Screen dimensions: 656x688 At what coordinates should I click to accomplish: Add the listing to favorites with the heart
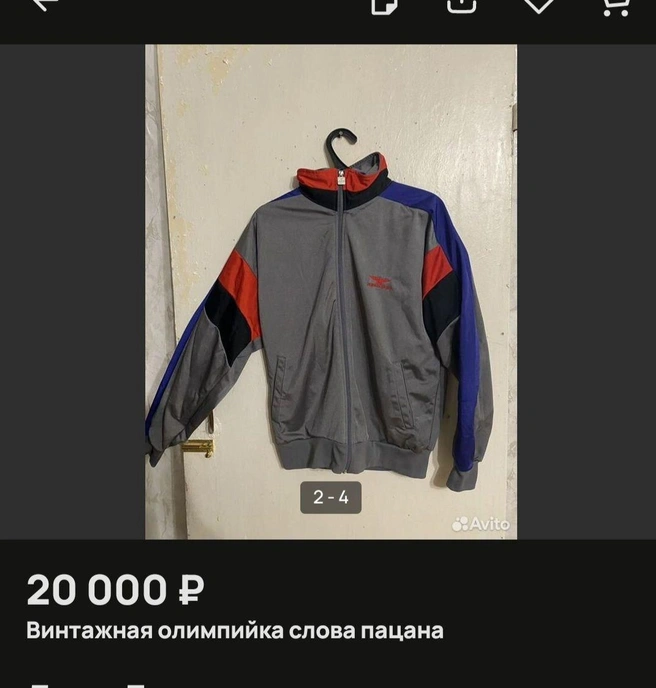pyautogui.click(x=539, y=5)
